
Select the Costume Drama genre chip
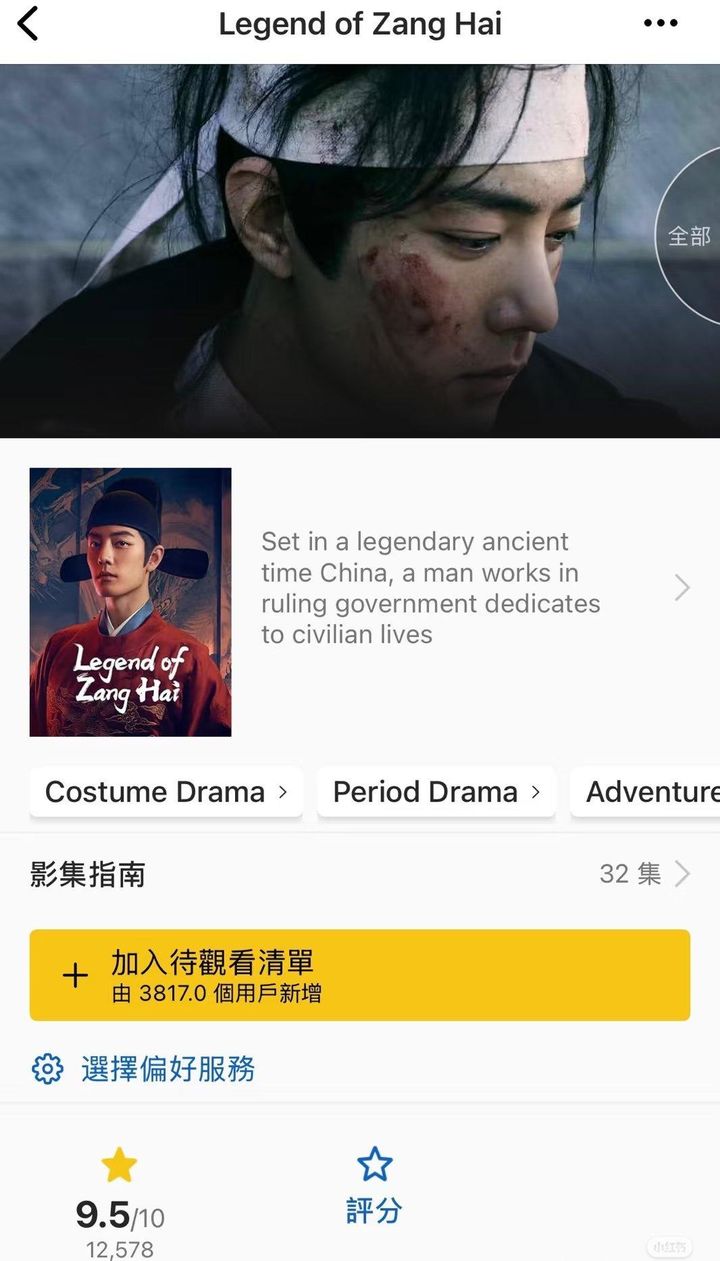(x=166, y=792)
